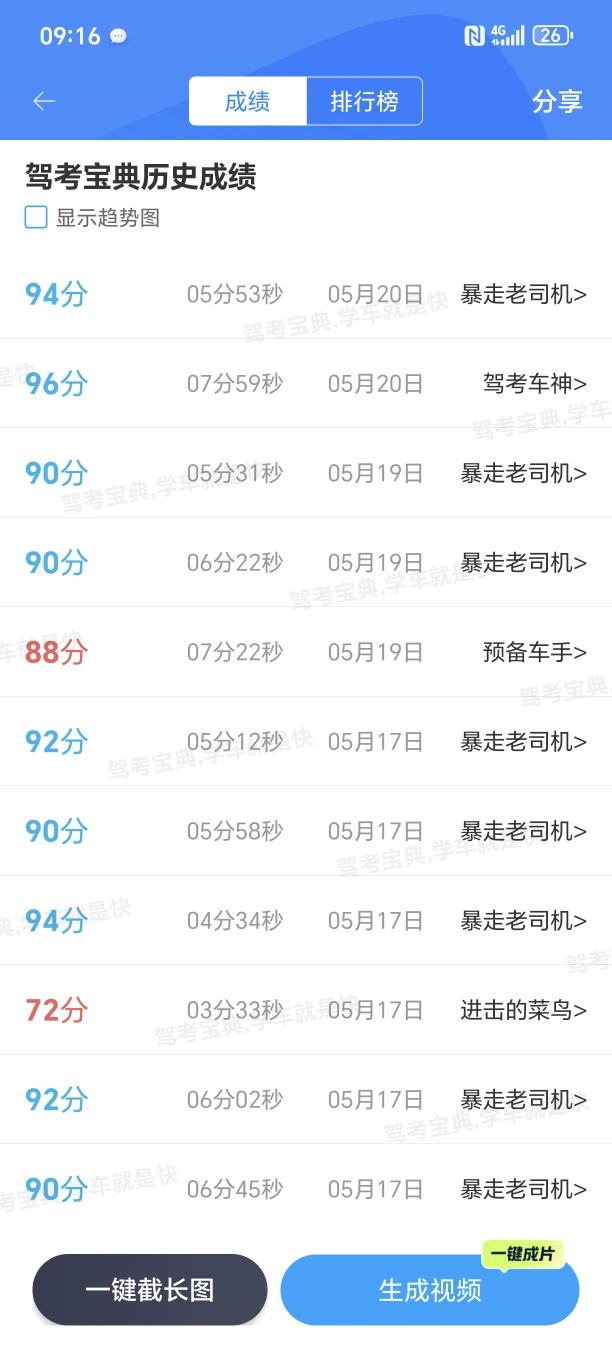This screenshot has height=1350, width=612.
Task: Tap the 生成视频 button
Action: coord(430,1290)
